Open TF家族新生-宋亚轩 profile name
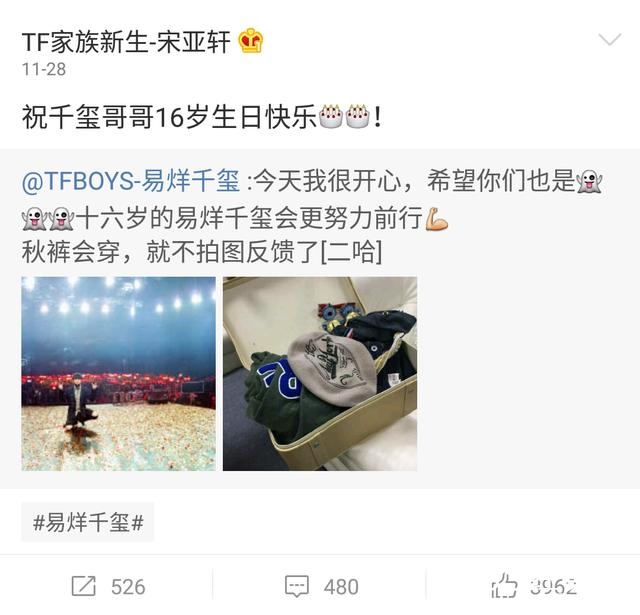 pyautogui.click(x=126, y=42)
